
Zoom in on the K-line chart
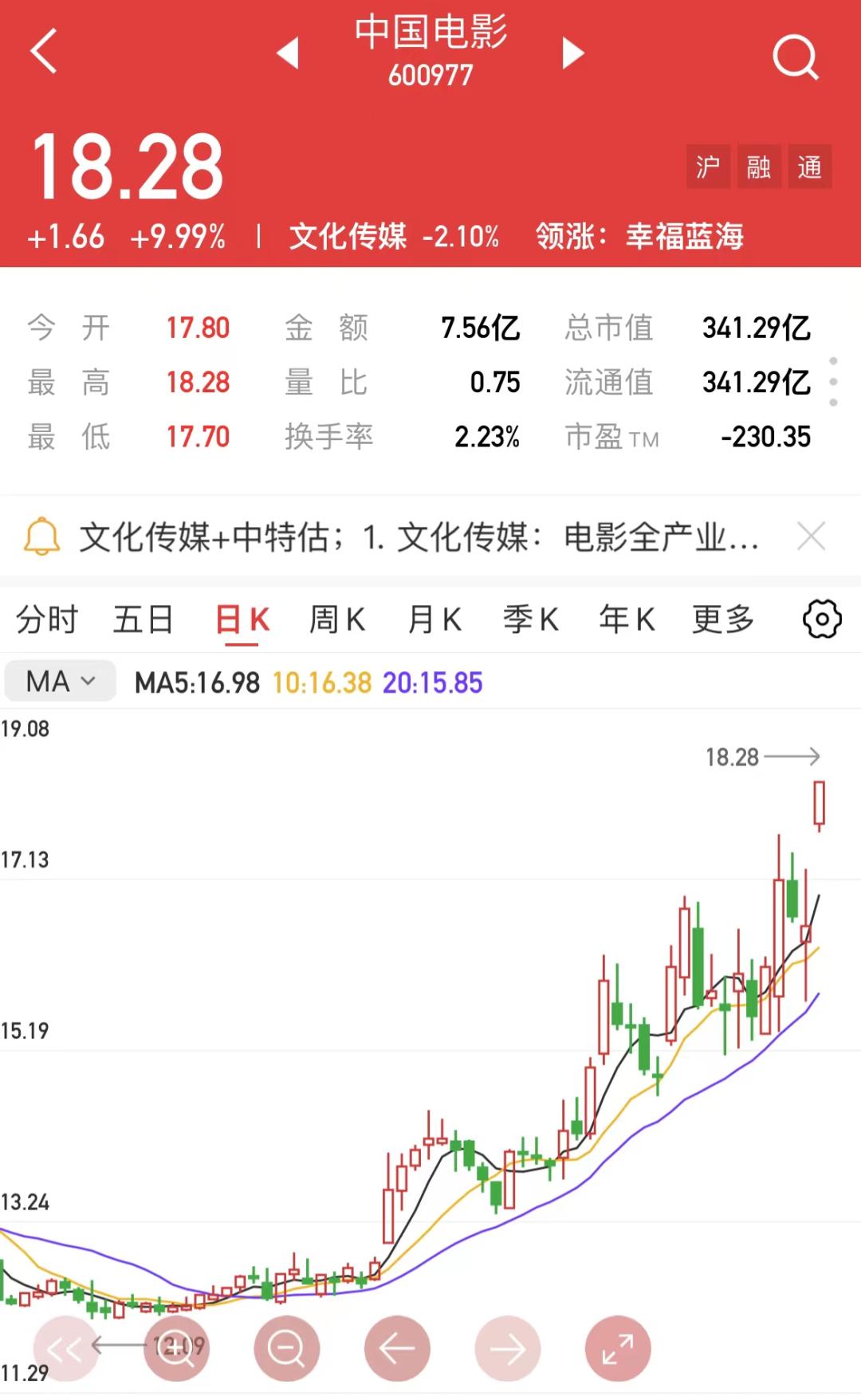(x=177, y=1347)
